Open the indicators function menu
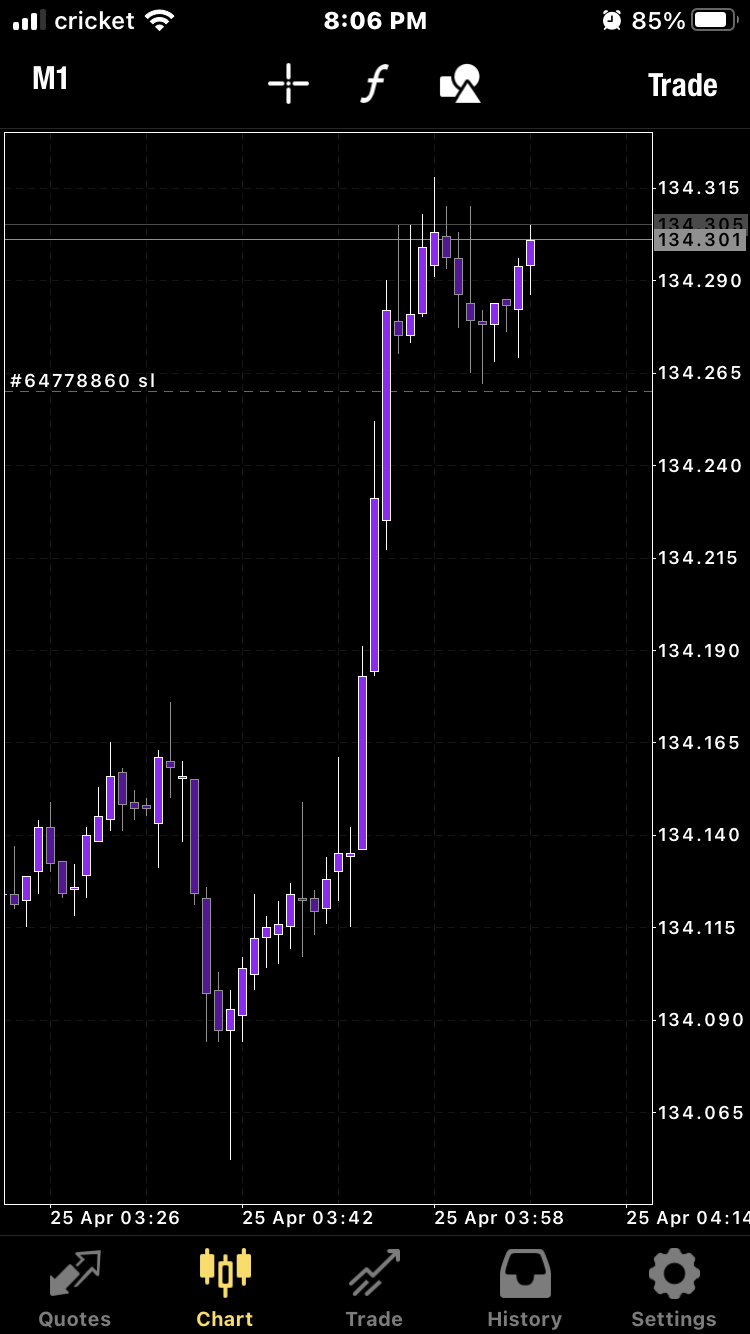Image resolution: width=750 pixels, height=1334 pixels. point(374,84)
